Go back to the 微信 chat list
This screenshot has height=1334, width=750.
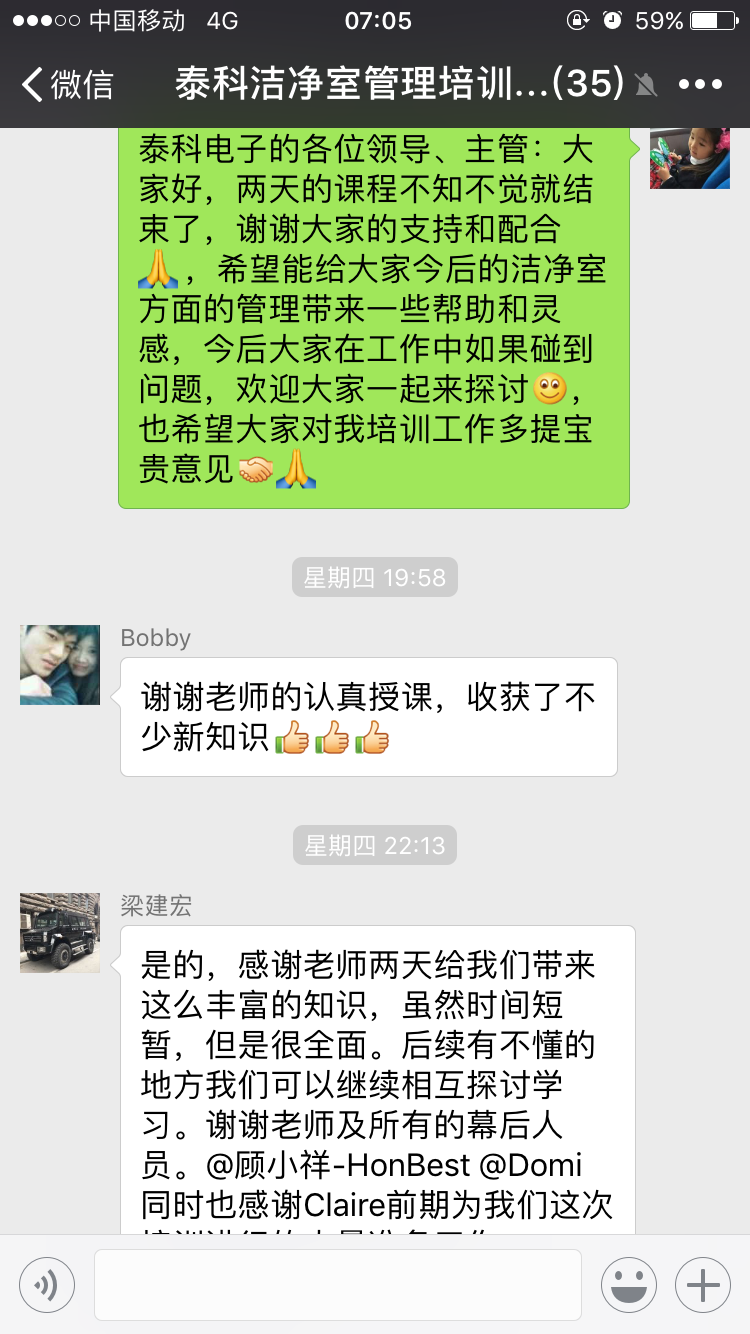pyautogui.click(x=68, y=84)
